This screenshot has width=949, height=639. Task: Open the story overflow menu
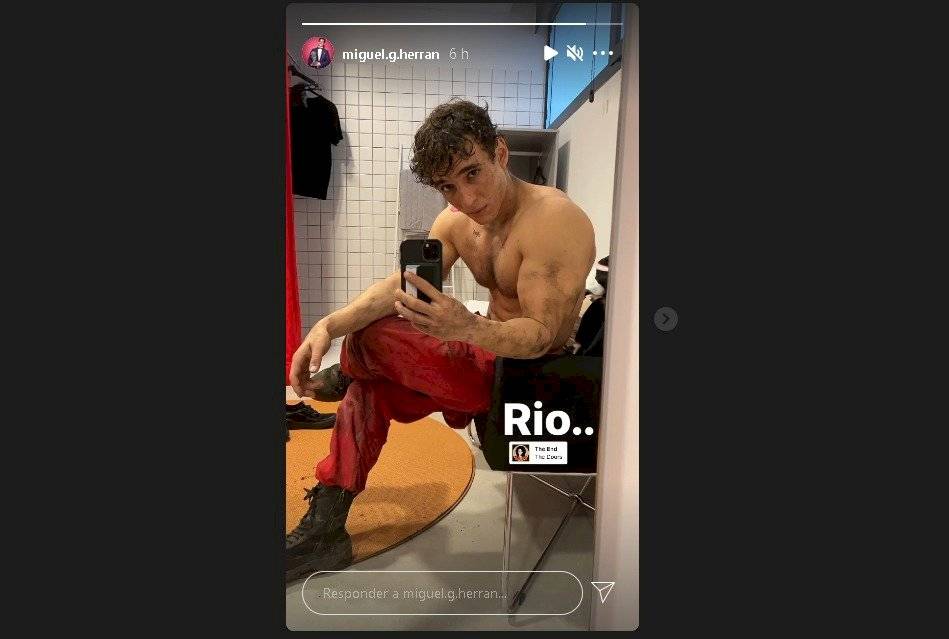602,53
